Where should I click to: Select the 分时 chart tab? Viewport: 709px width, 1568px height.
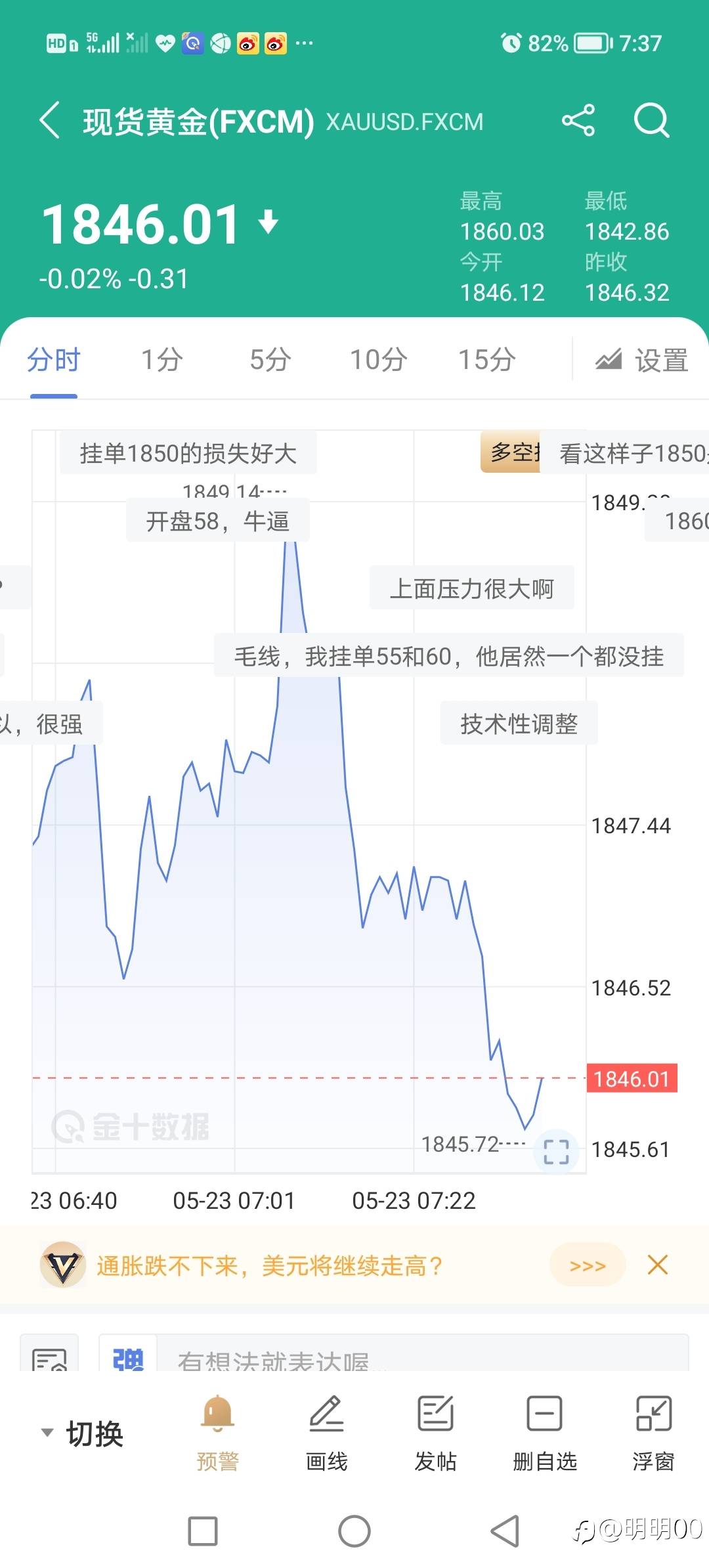pyautogui.click(x=54, y=360)
